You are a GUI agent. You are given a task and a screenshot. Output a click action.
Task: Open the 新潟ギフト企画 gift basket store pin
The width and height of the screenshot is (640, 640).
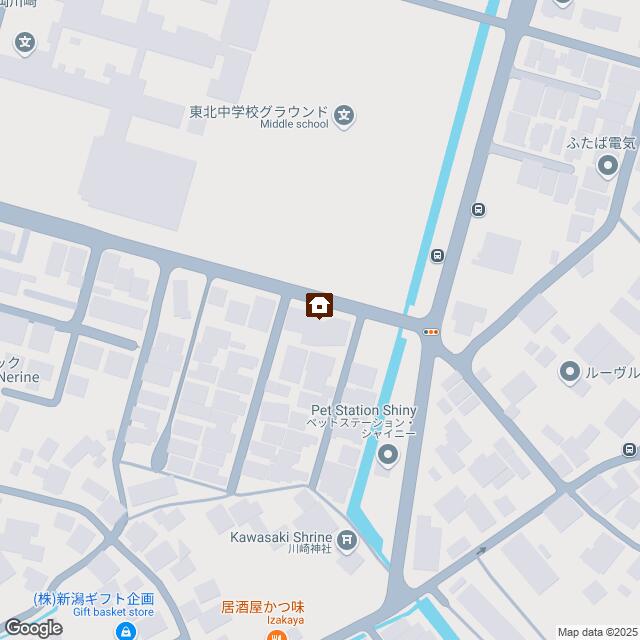(x=126, y=630)
